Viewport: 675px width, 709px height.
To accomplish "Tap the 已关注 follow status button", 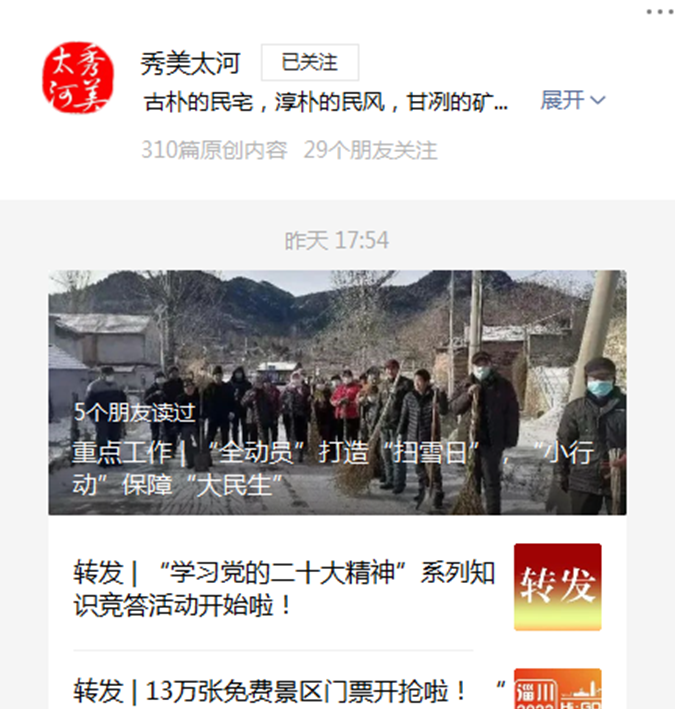I will (309, 63).
